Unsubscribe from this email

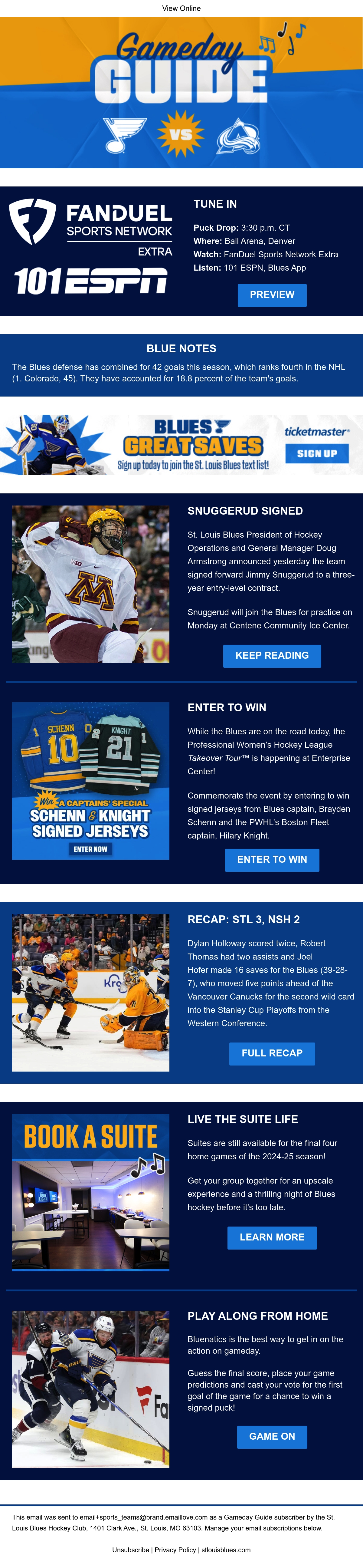coord(131,1550)
